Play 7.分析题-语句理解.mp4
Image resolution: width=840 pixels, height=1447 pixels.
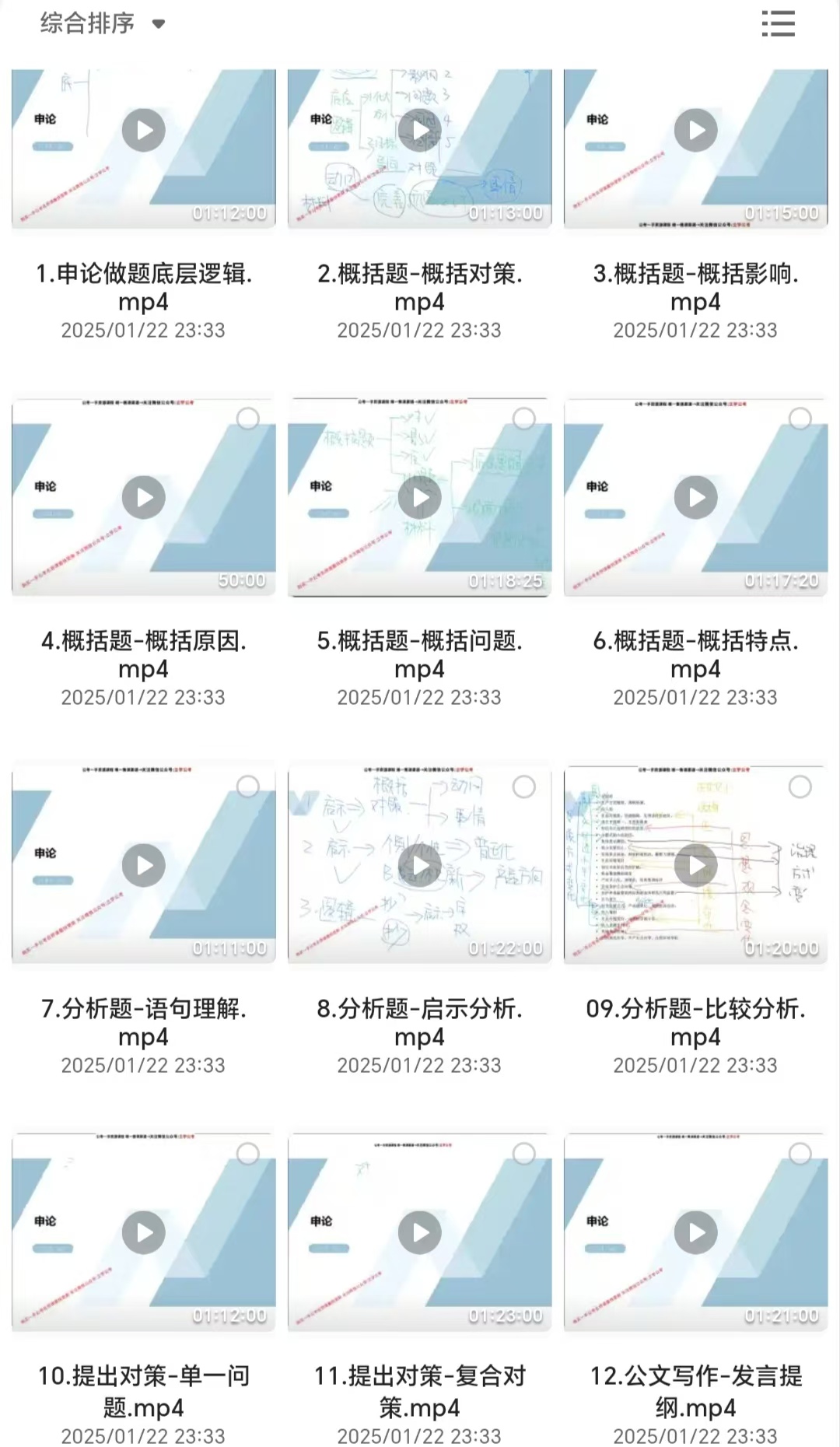coord(144,865)
